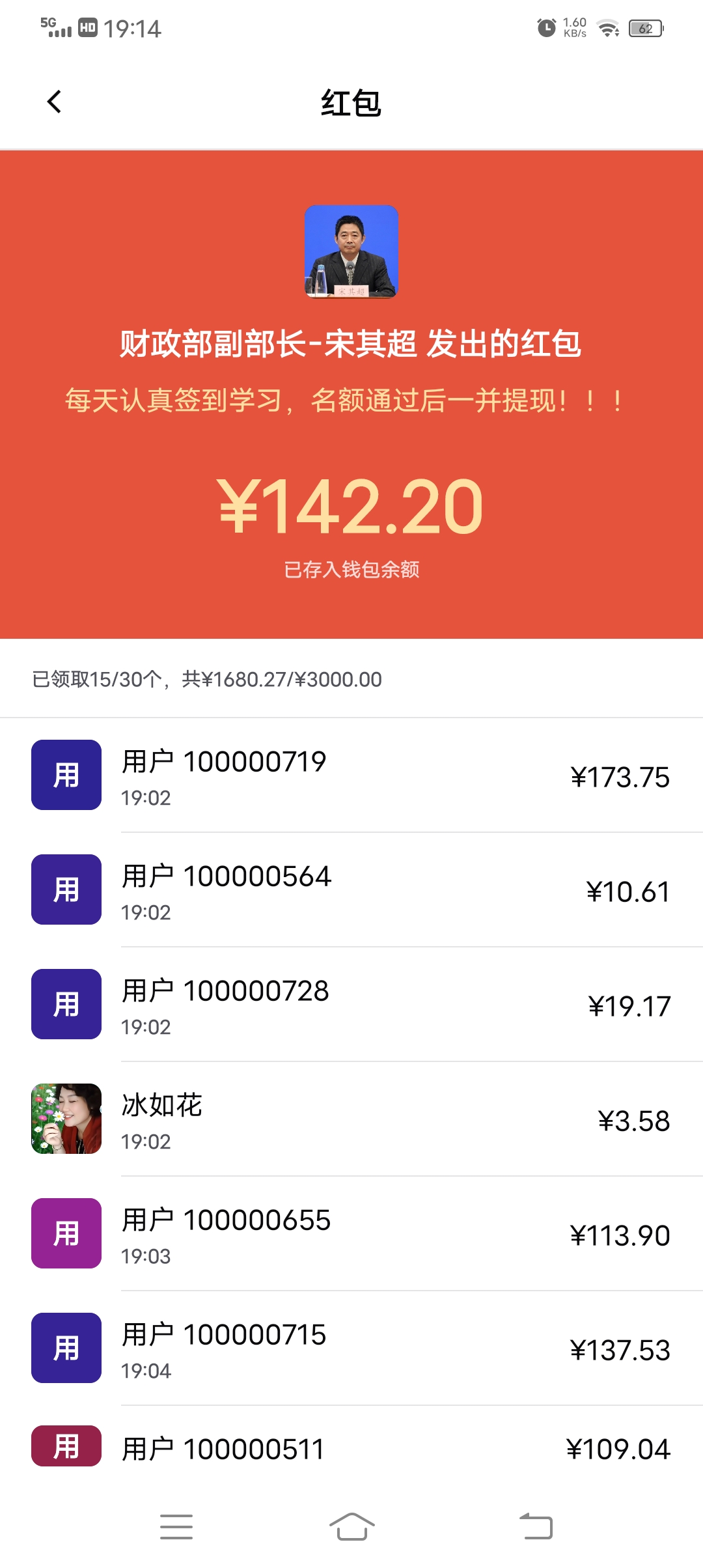Tap the system back button
The image size is (703, 1568).
pyautogui.click(x=536, y=1526)
